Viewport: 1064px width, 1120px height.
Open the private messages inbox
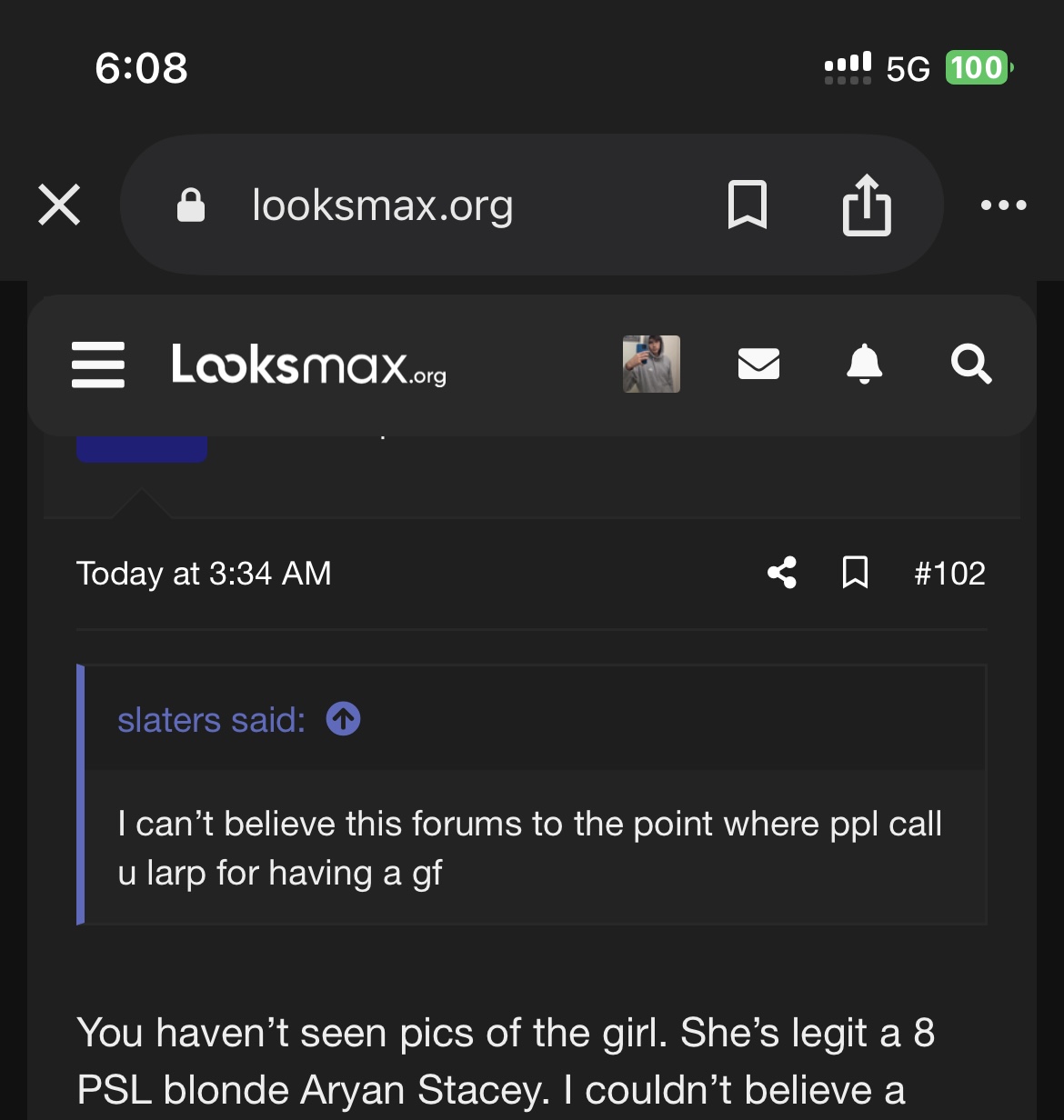click(x=758, y=365)
